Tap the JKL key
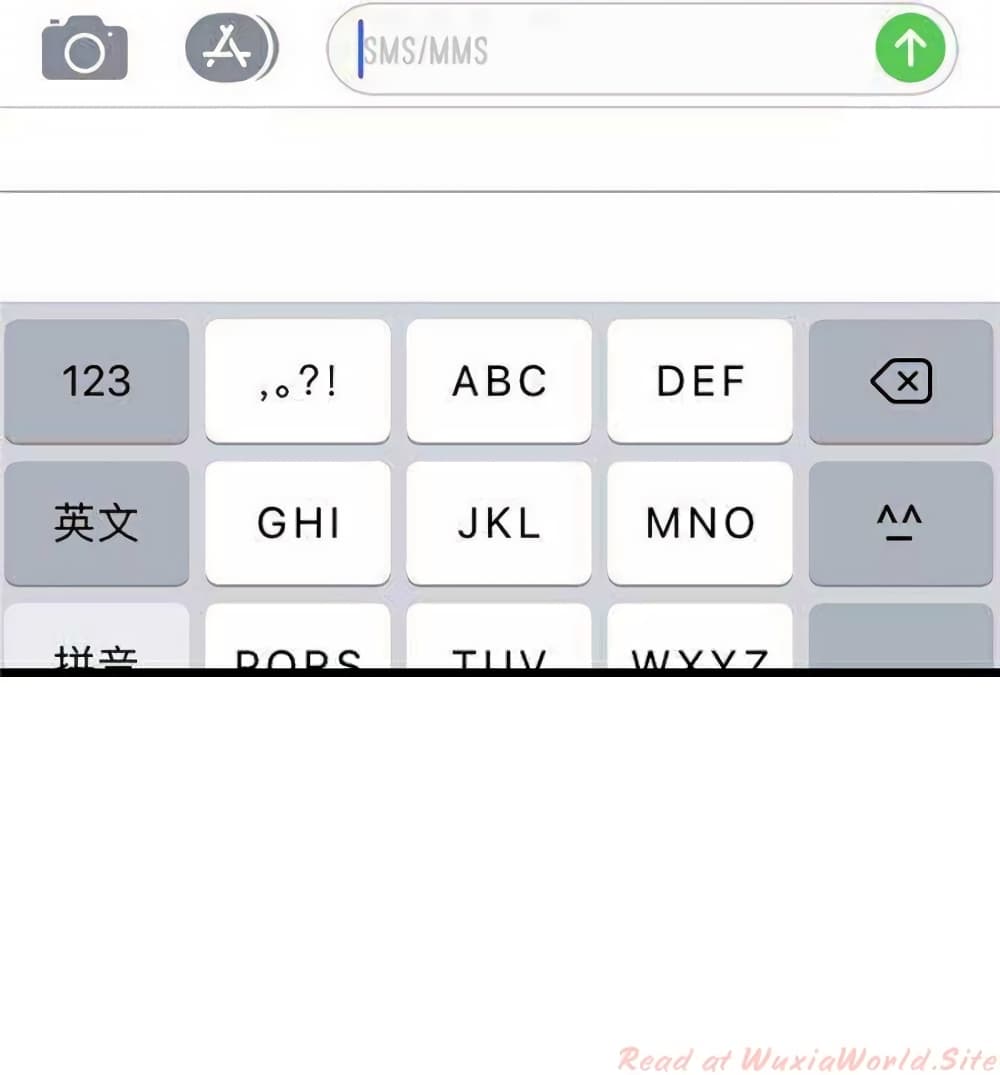1000x1075 pixels. [499, 523]
